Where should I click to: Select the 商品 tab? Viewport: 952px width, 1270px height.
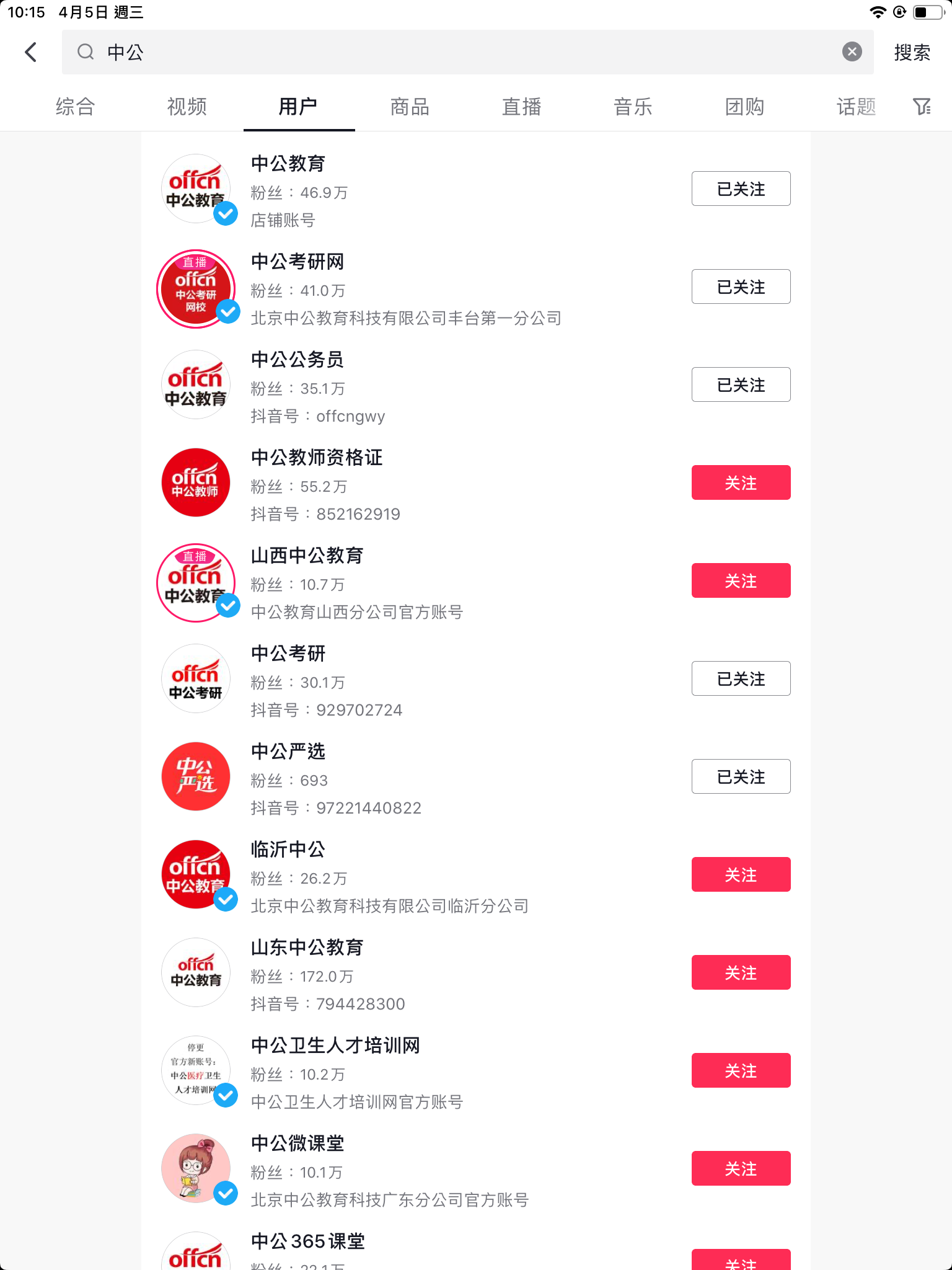410,107
